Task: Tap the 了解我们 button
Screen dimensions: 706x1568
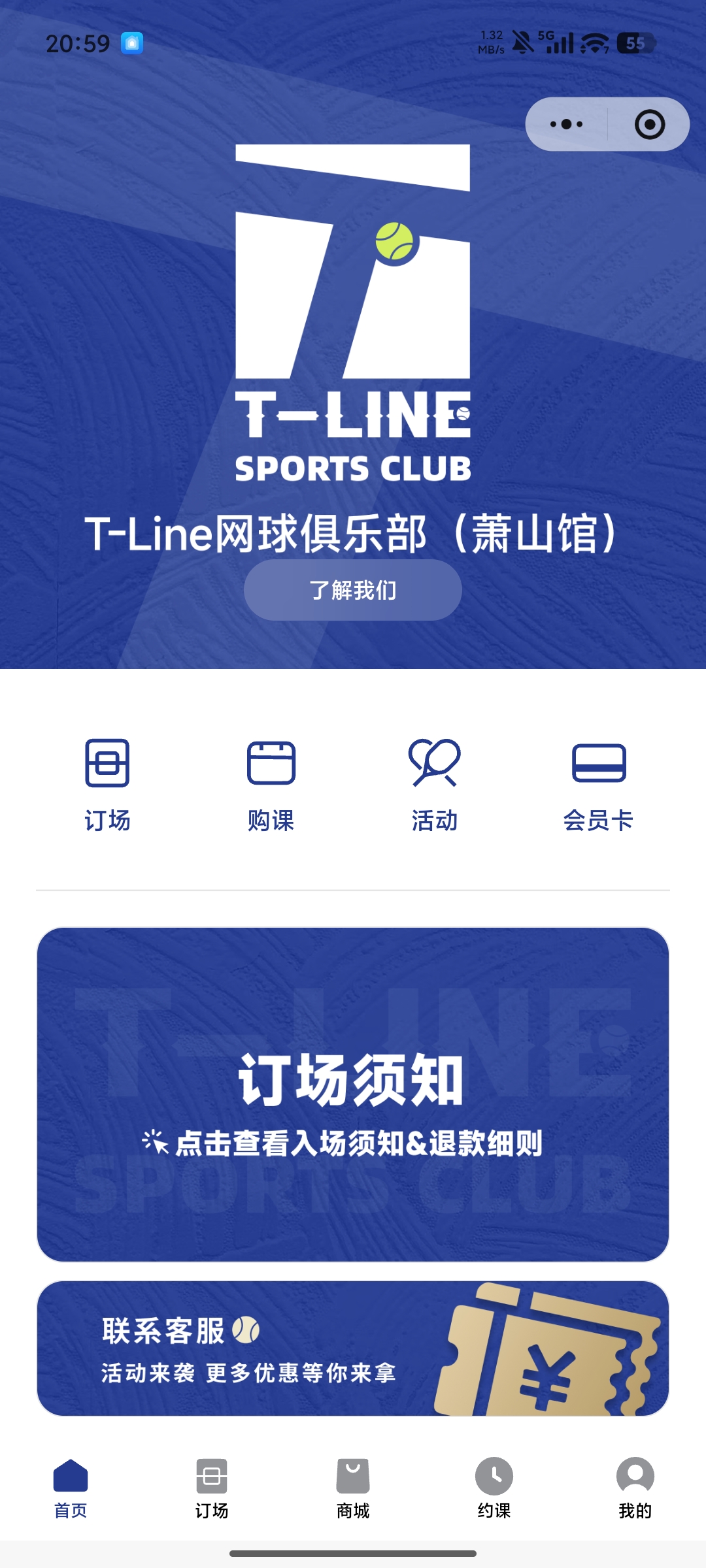Action: coord(352,589)
